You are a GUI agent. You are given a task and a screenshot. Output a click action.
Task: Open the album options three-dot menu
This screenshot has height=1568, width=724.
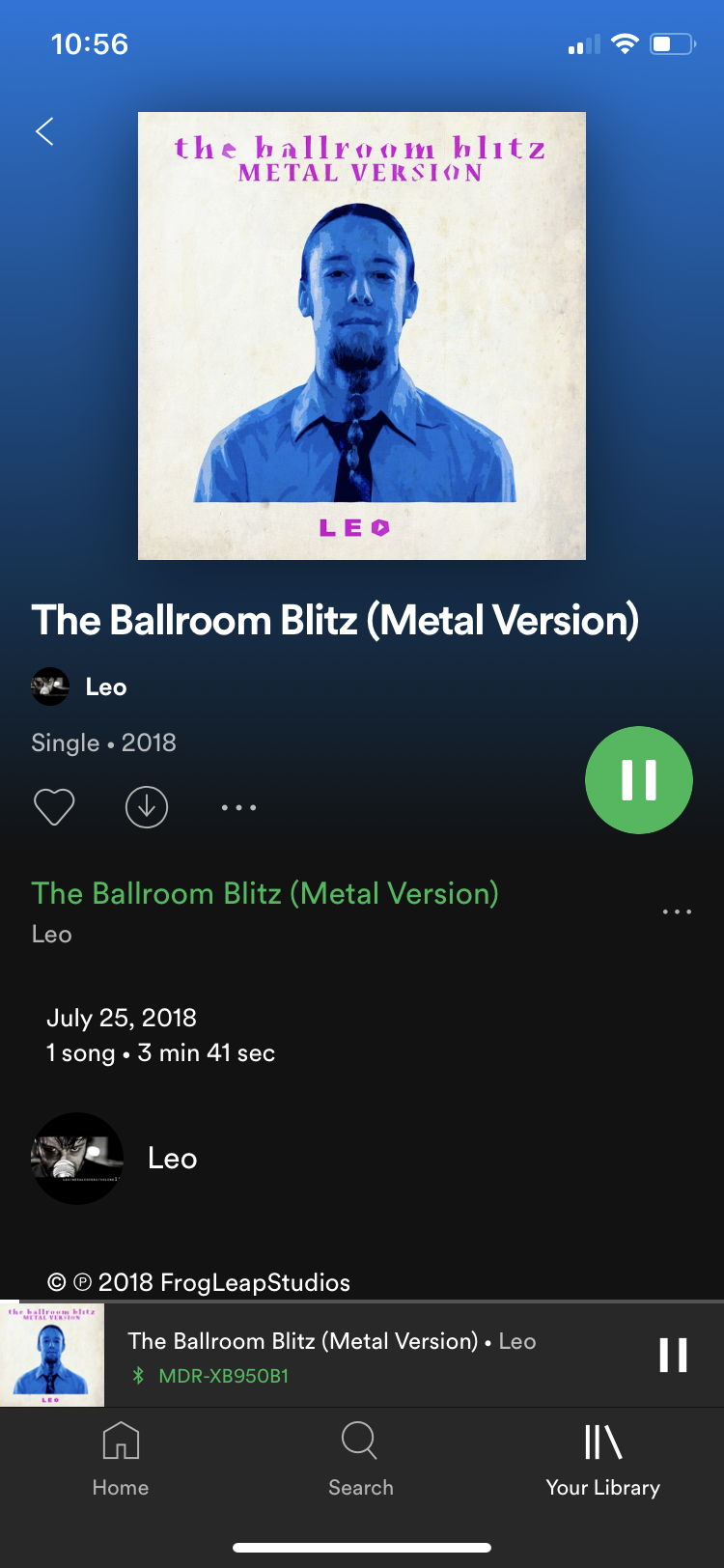point(238,807)
